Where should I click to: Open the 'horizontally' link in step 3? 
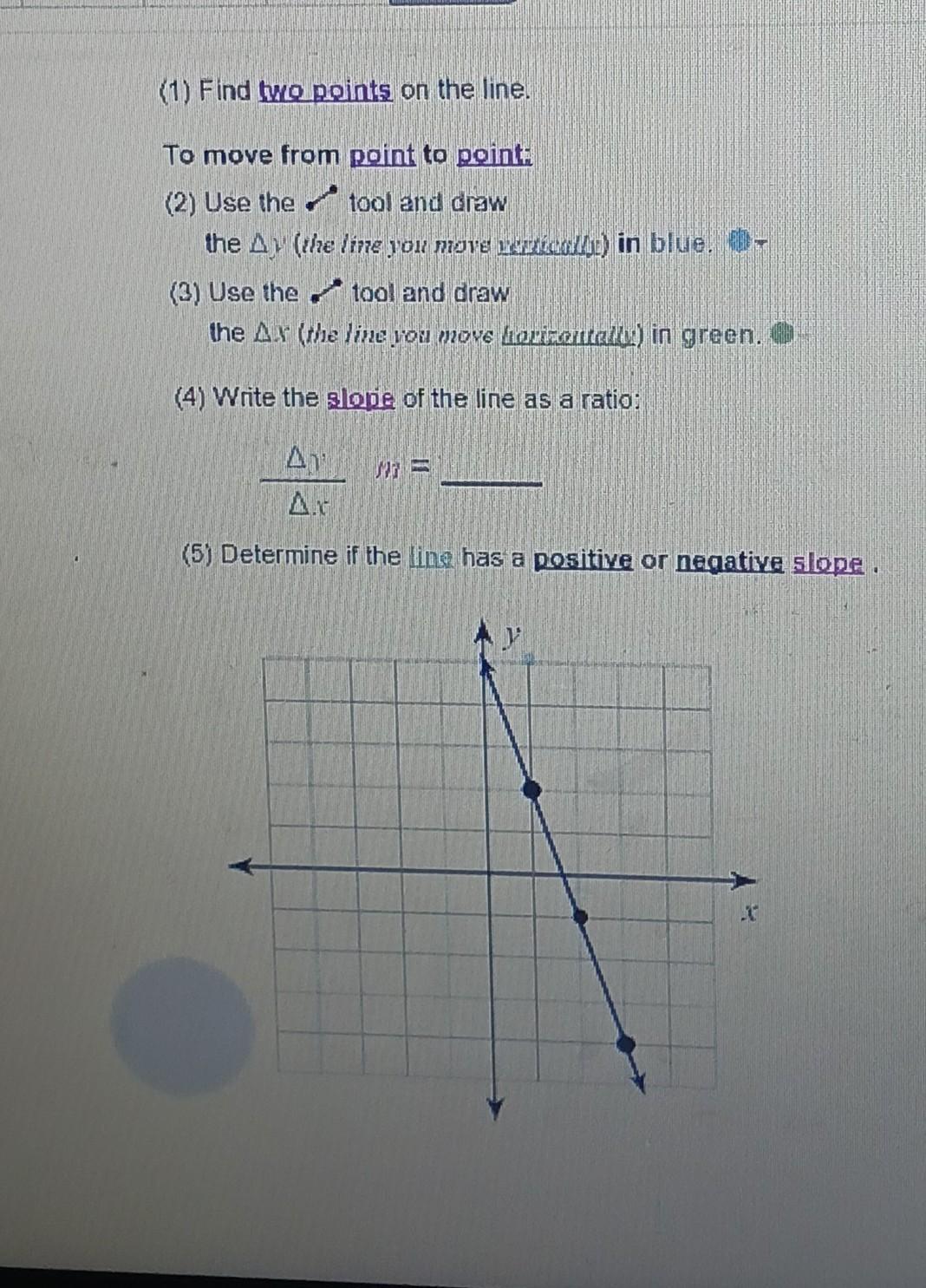pos(571,335)
